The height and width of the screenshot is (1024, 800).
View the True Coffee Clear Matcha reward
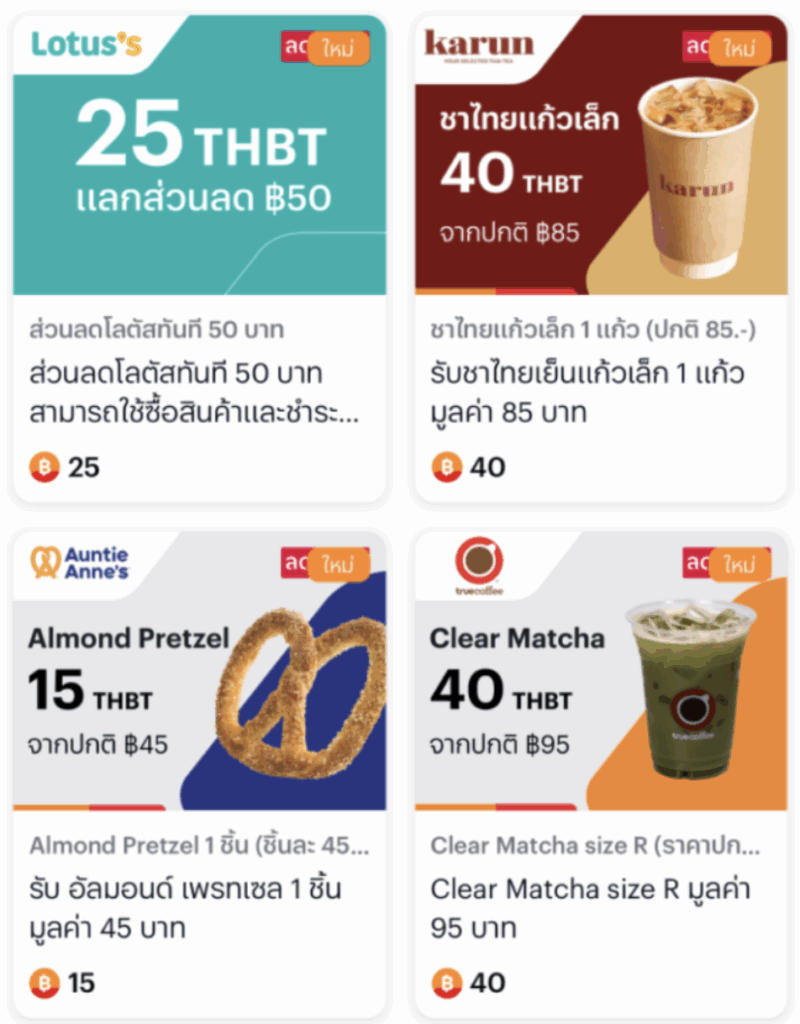pos(600,775)
